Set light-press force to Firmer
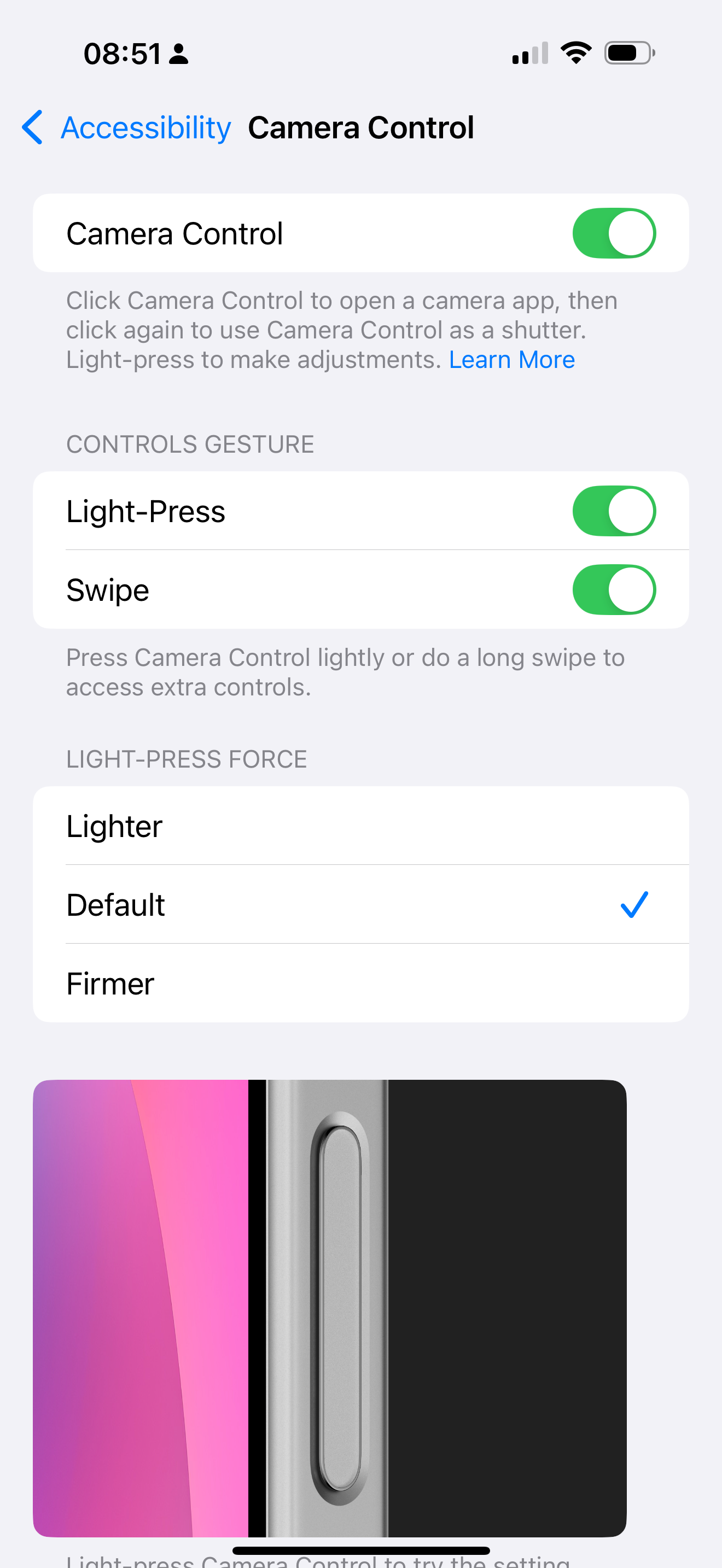 (x=360, y=984)
